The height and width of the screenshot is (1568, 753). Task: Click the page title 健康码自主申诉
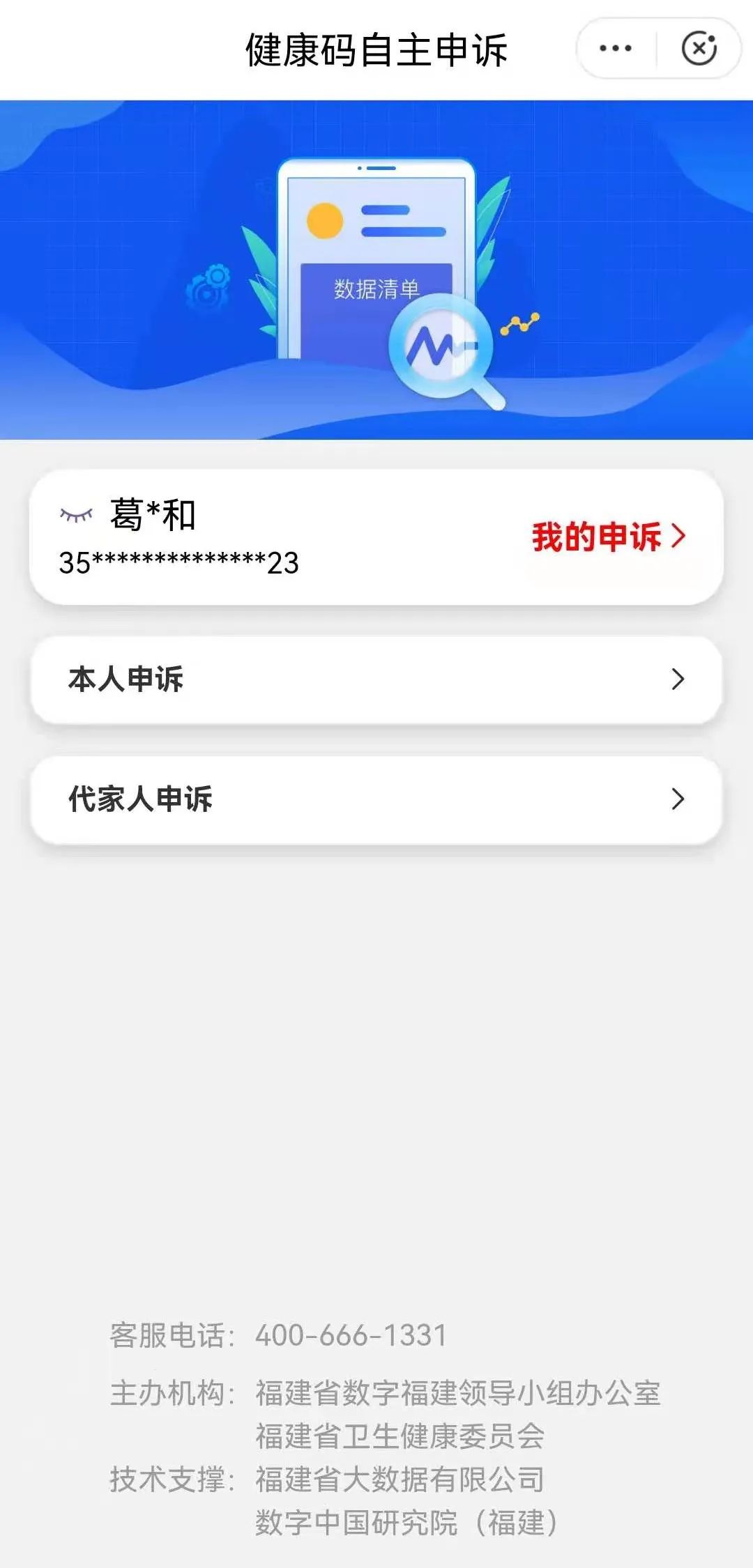click(x=376, y=47)
